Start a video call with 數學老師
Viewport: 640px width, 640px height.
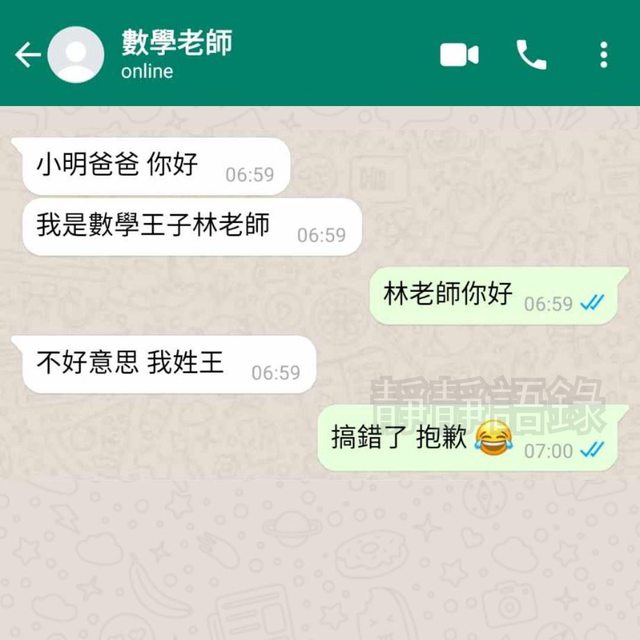coord(459,55)
